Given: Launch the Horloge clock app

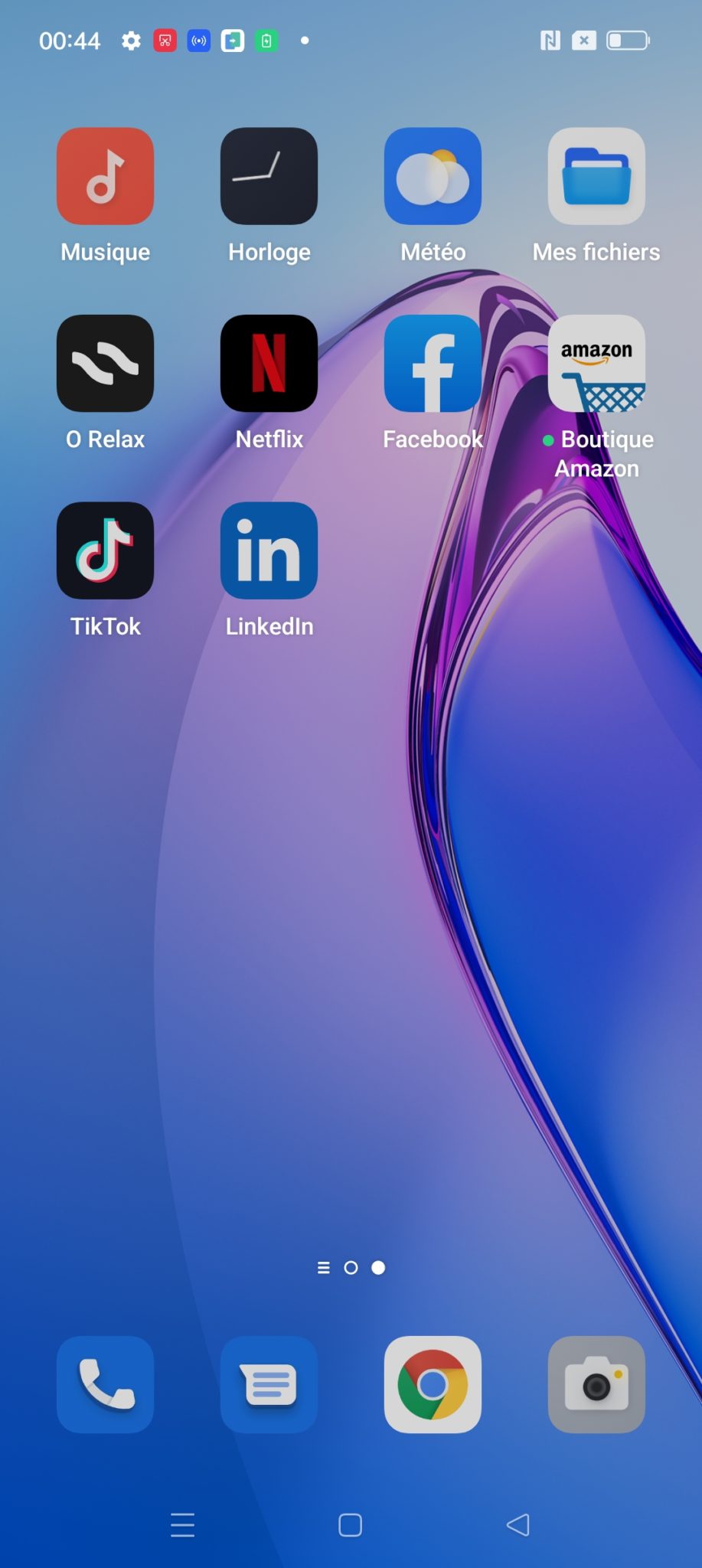Looking at the screenshot, I should [269, 176].
